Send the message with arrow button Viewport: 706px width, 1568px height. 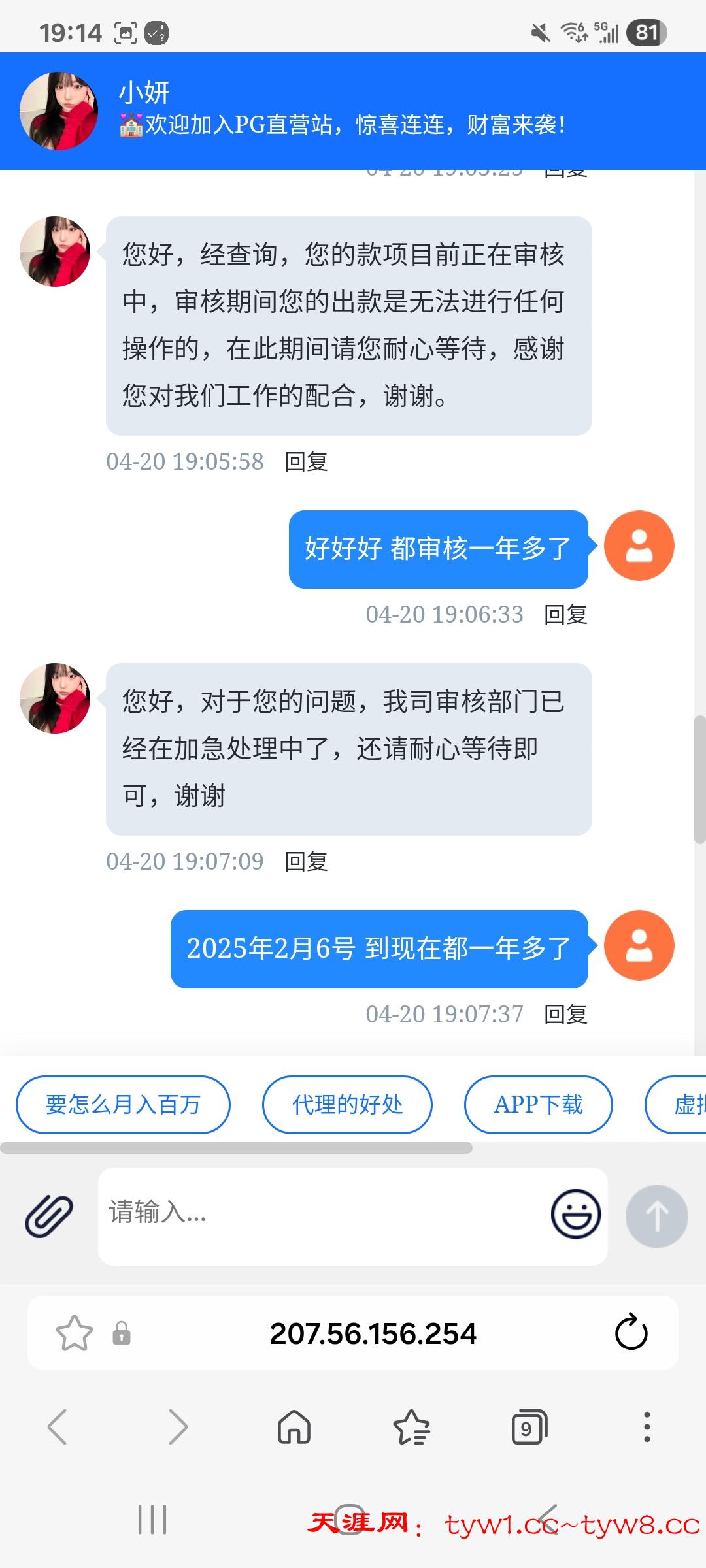656,1216
